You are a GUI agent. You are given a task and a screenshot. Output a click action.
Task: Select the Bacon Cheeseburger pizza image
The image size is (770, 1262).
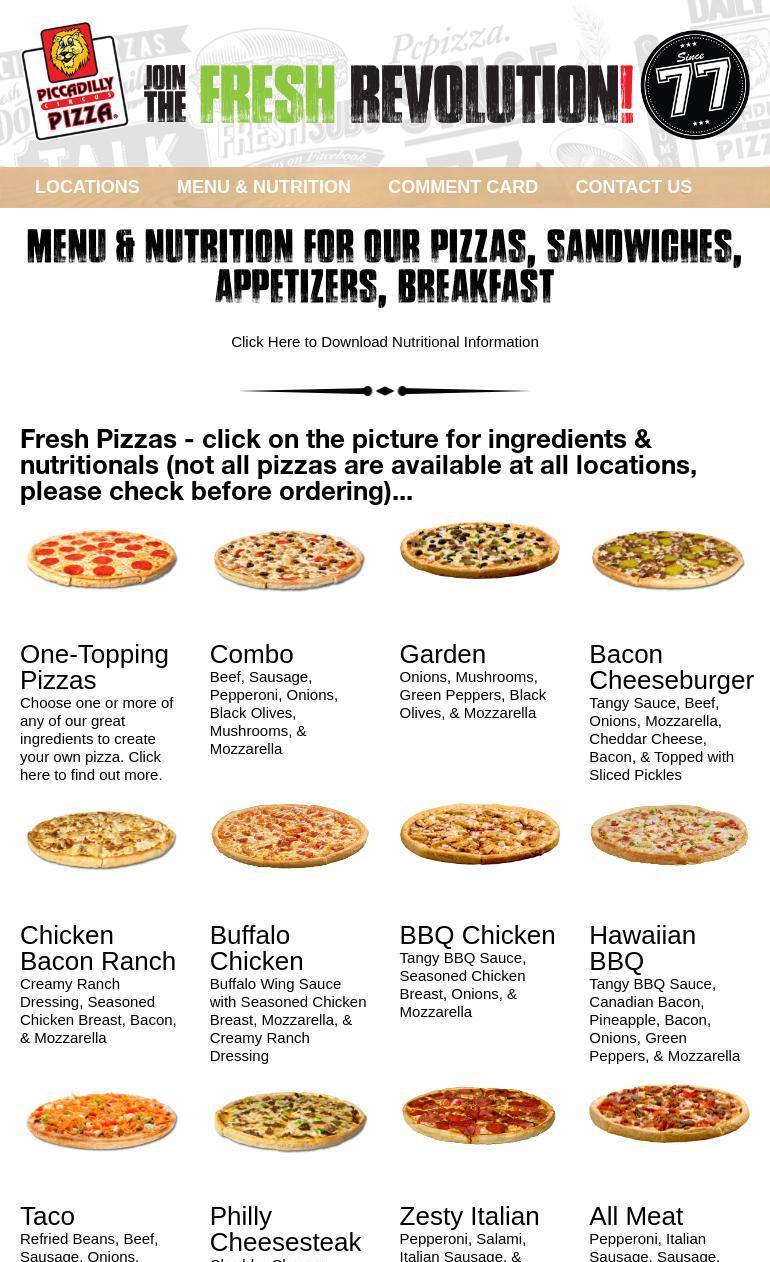(668, 559)
